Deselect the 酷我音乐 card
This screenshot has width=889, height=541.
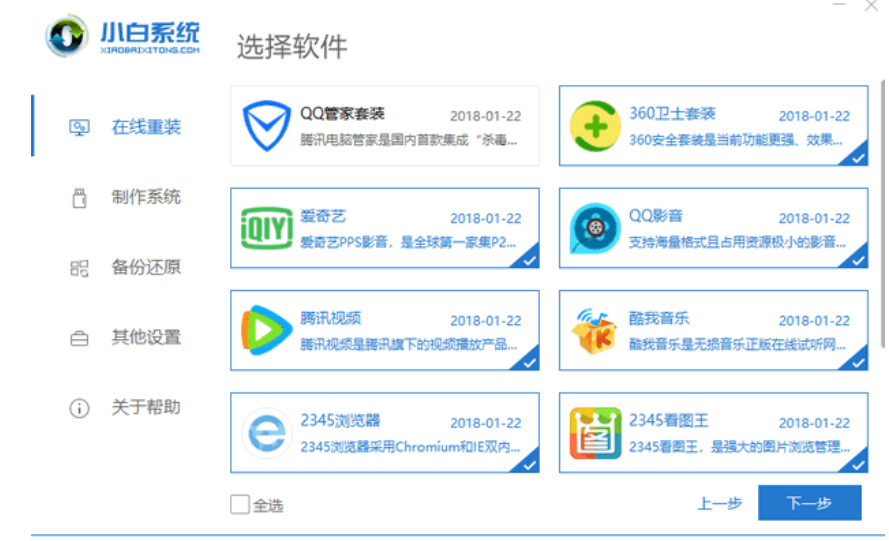pos(713,330)
